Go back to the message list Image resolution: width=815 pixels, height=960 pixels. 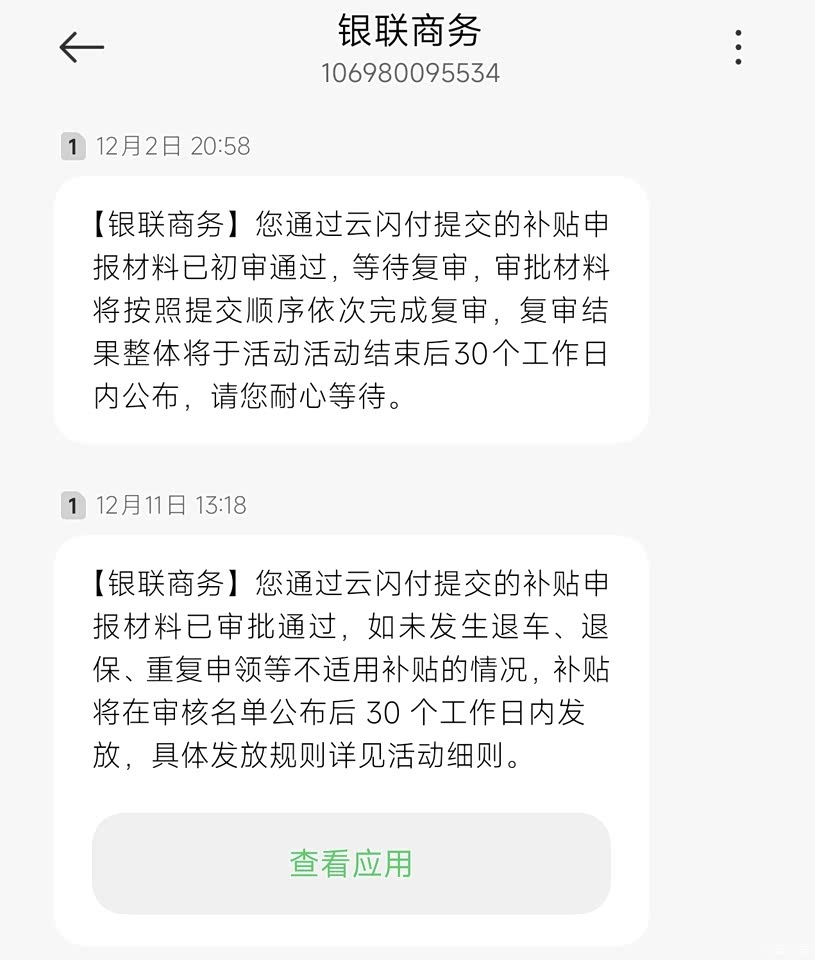(x=82, y=47)
